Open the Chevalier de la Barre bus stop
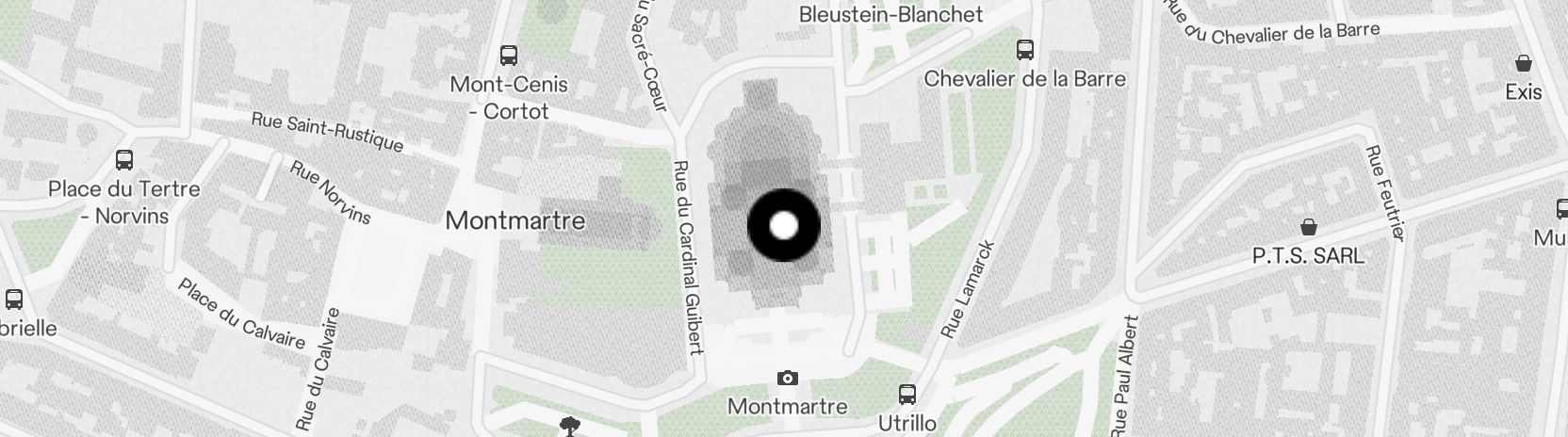The image size is (1568, 437). coord(1025,50)
